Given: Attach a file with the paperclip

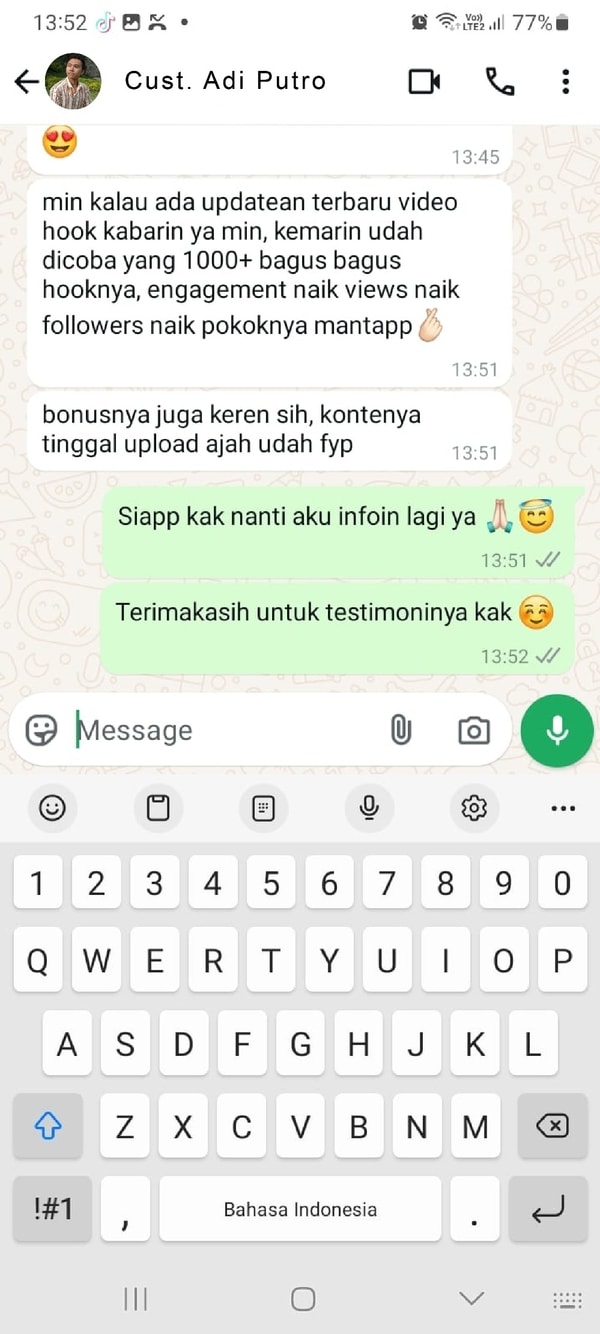Looking at the screenshot, I should point(400,730).
